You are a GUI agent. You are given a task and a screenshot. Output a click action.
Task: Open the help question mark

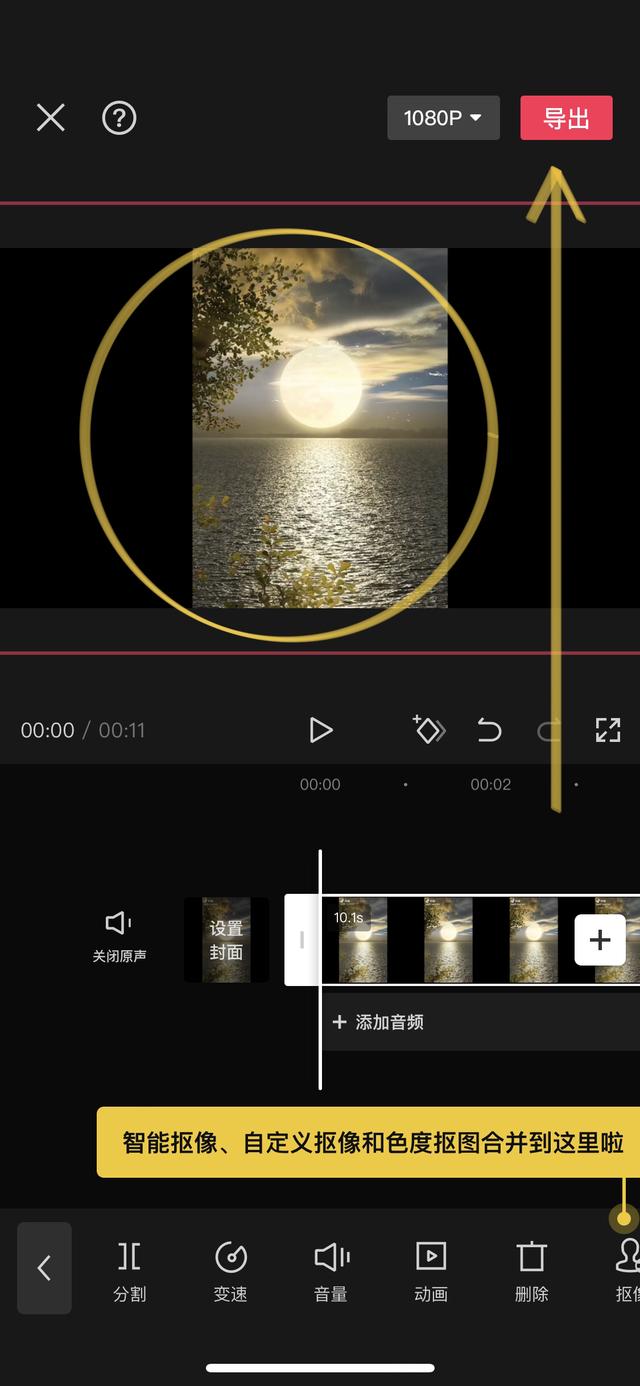click(x=119, y=118)
